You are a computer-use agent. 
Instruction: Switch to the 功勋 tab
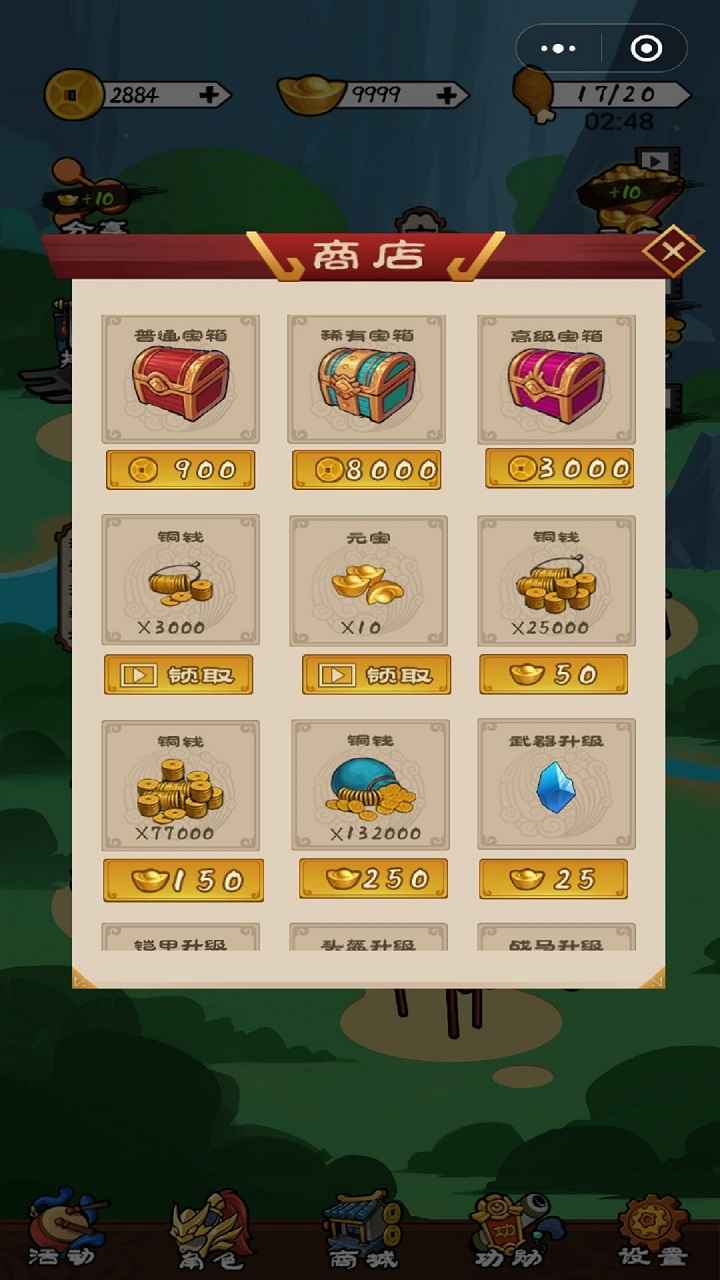pyautogui.click(x=510, y=1230)
